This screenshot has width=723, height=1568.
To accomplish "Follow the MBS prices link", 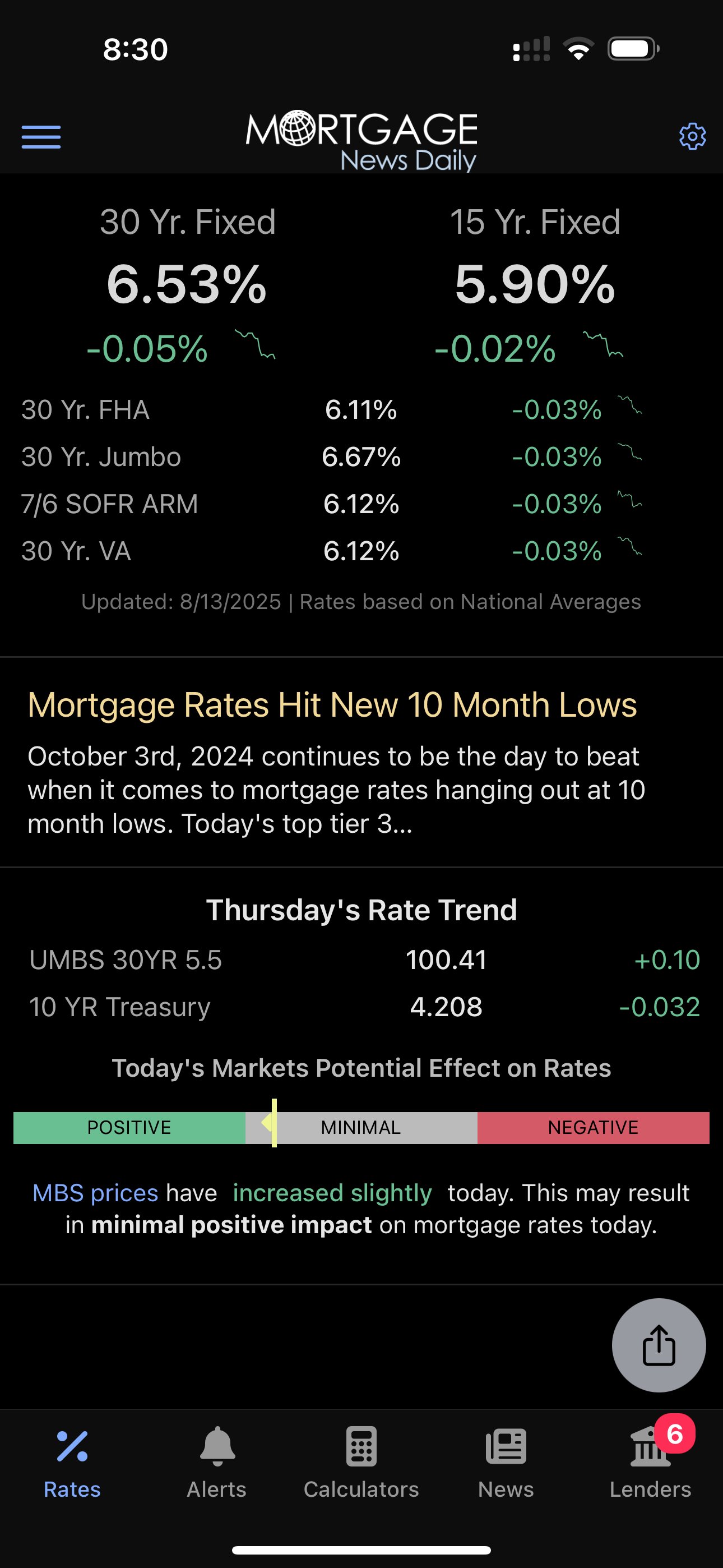I will (95, 1193).
